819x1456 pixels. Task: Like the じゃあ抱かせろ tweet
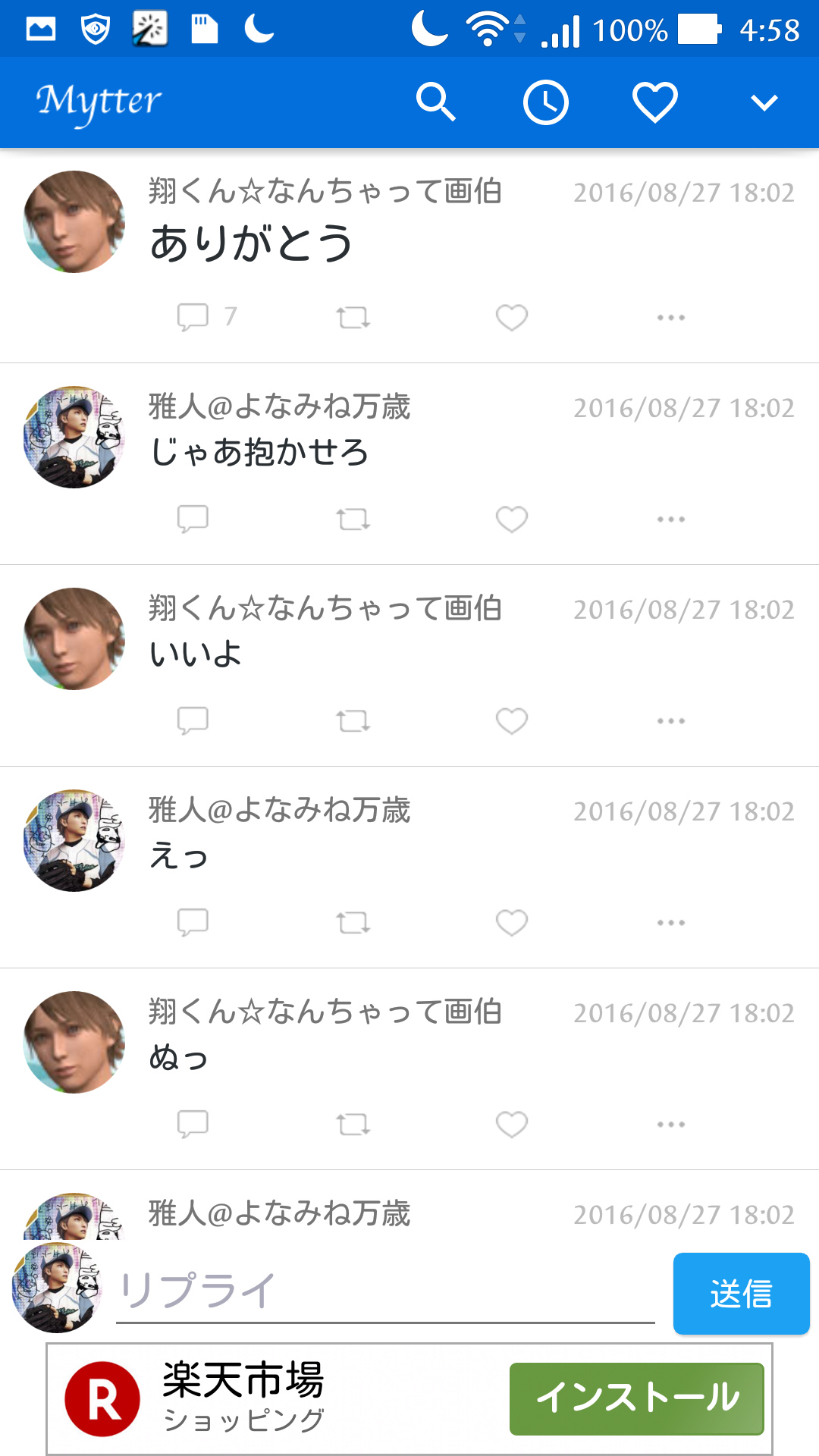click(x=512, y=519)
